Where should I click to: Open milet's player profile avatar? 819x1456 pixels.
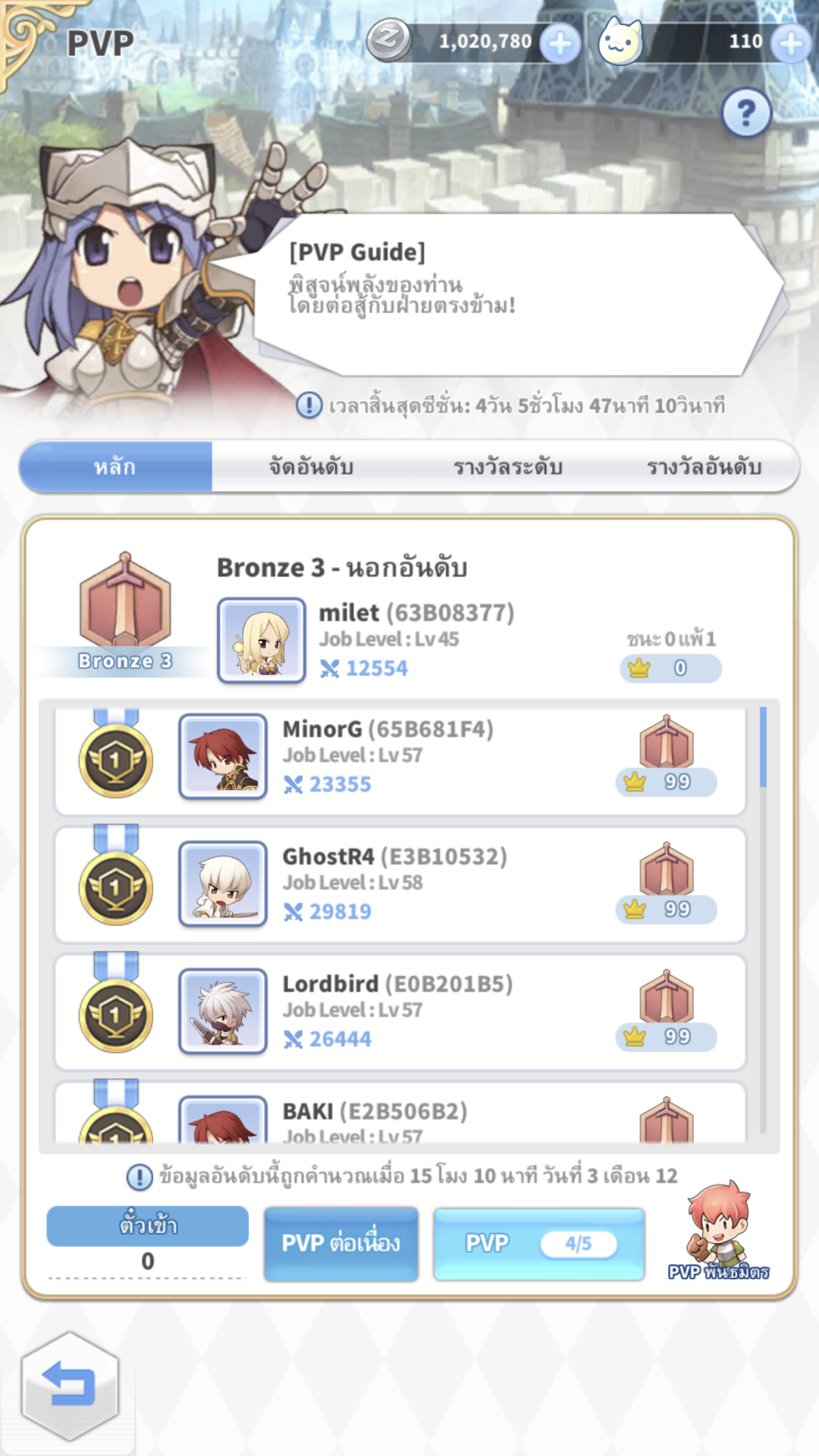coord(261,640)
